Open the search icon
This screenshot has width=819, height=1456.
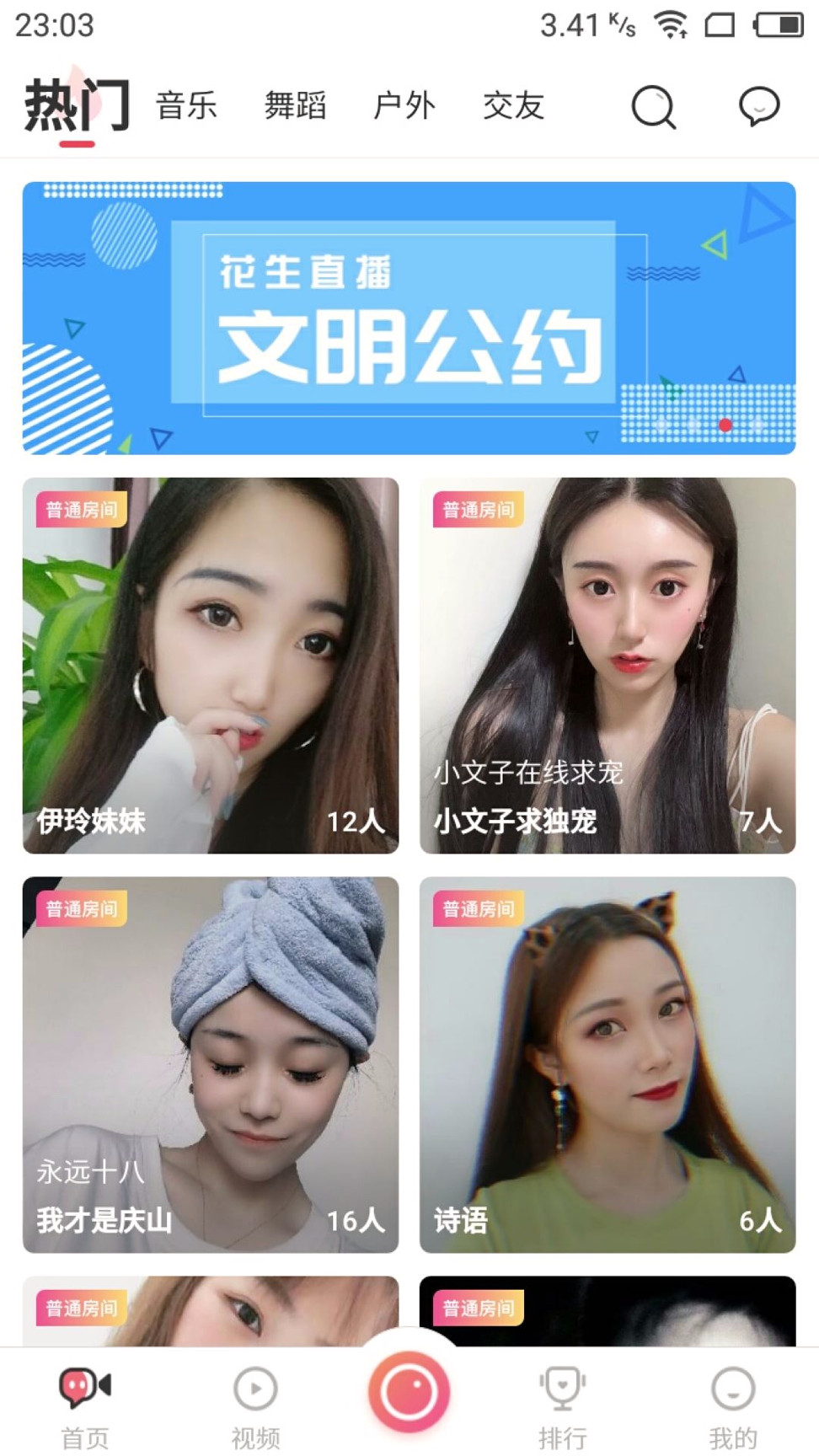point(654,107)
